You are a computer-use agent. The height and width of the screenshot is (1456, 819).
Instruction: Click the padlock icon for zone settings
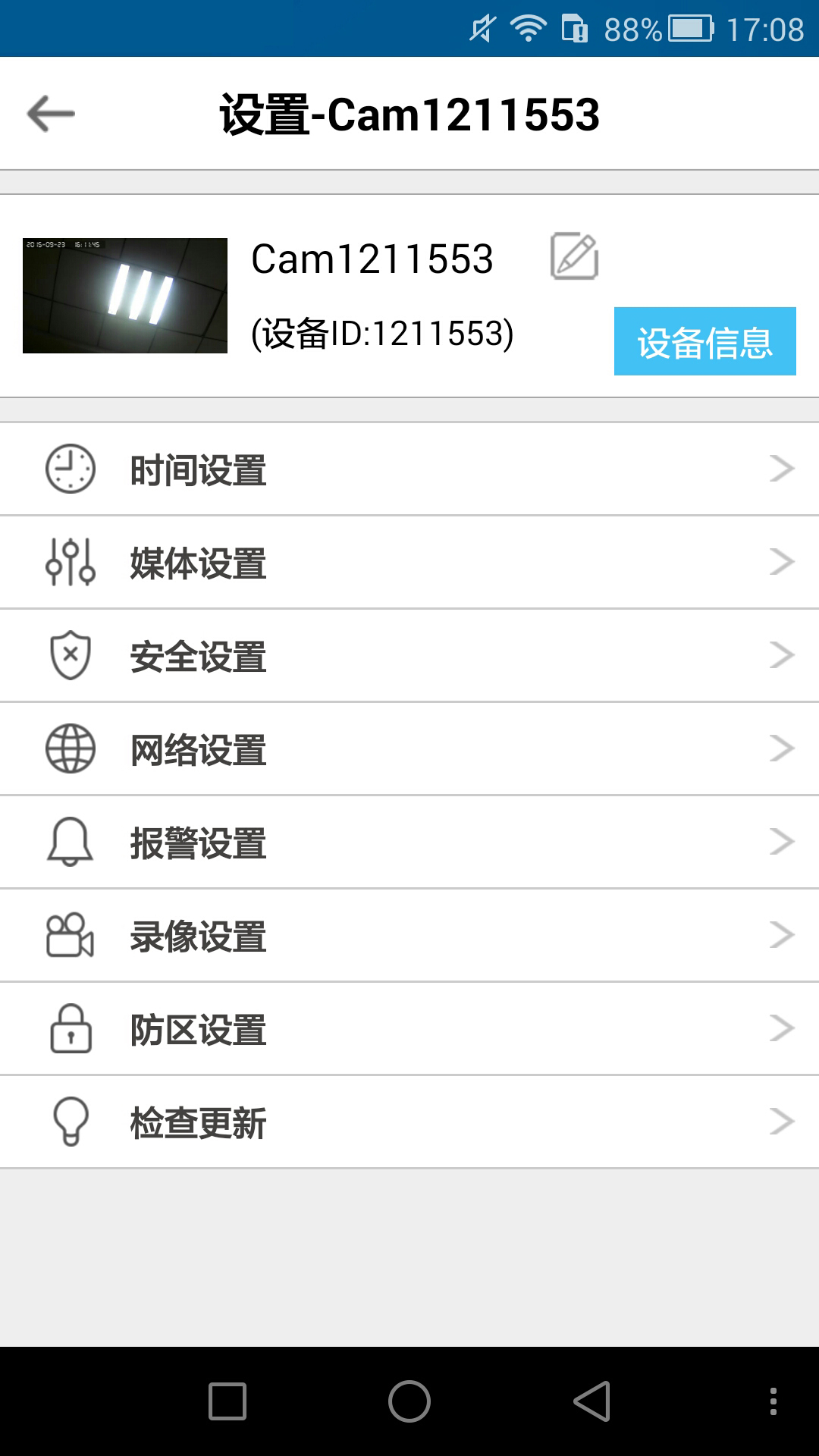pyautogui.click(x=68, y=1028)
